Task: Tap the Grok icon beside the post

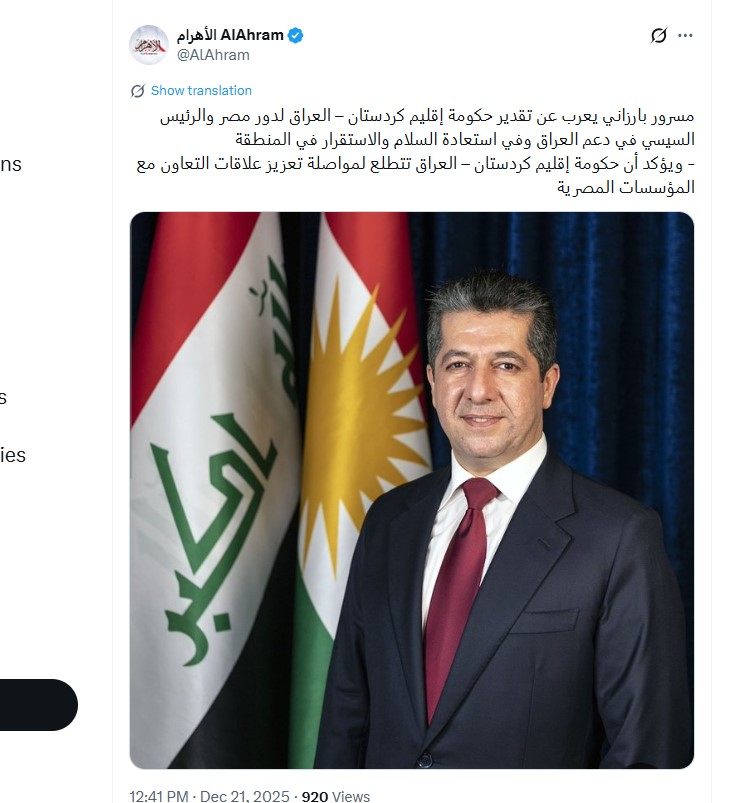Action: (x=658, y=36)
